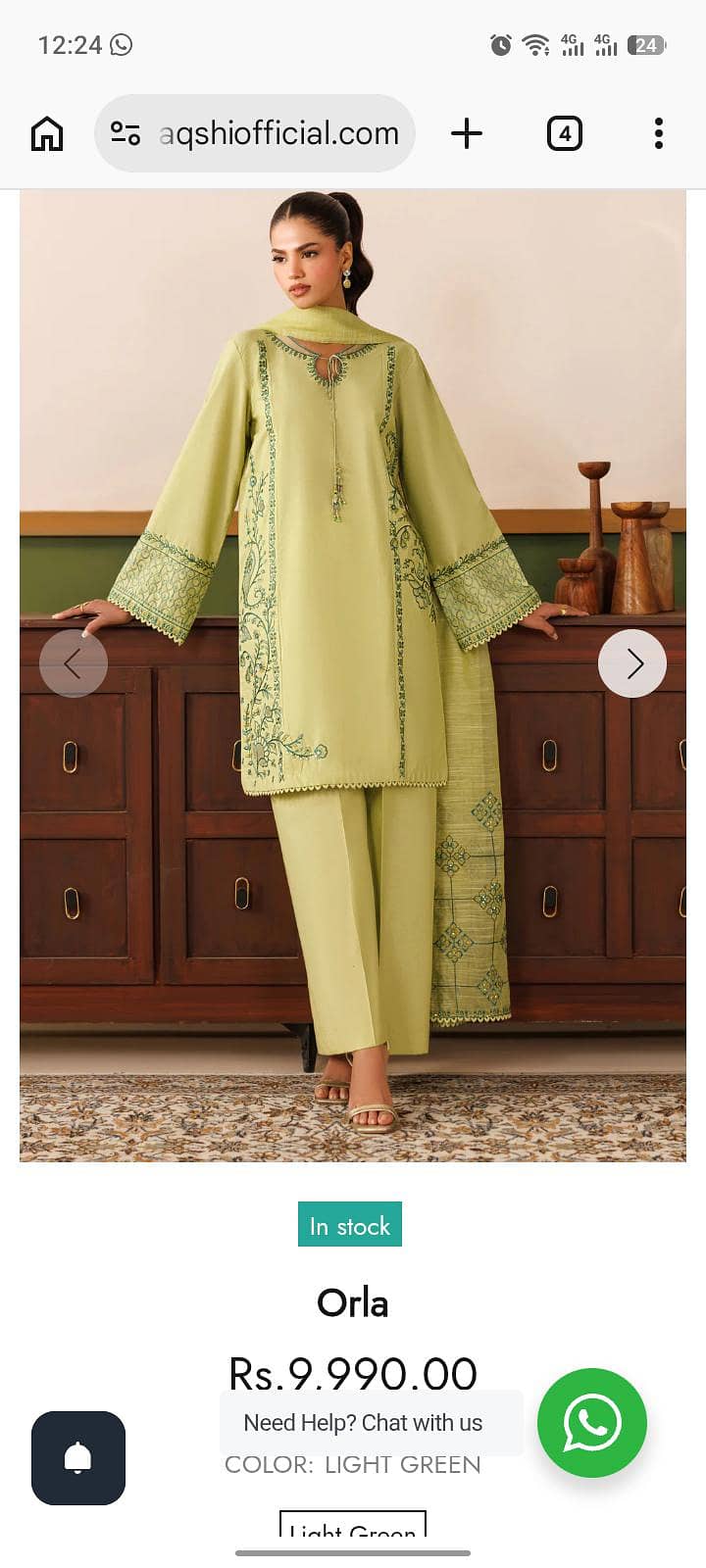The image size is (706, 1568).
Task: Show the next product photo
Action: [x=632, y=663]
